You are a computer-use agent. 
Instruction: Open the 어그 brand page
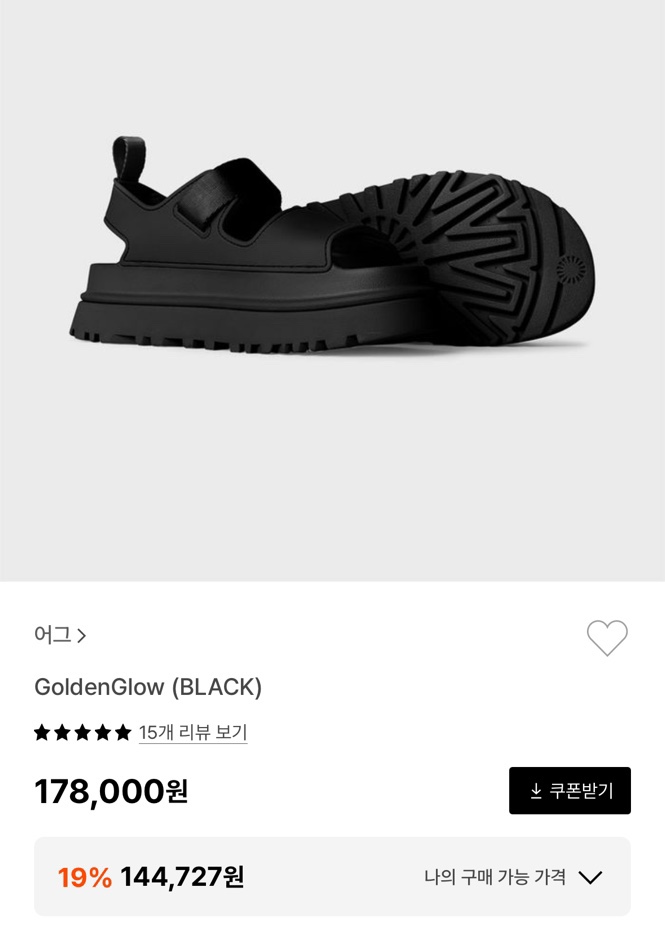(x=60, y=635)
